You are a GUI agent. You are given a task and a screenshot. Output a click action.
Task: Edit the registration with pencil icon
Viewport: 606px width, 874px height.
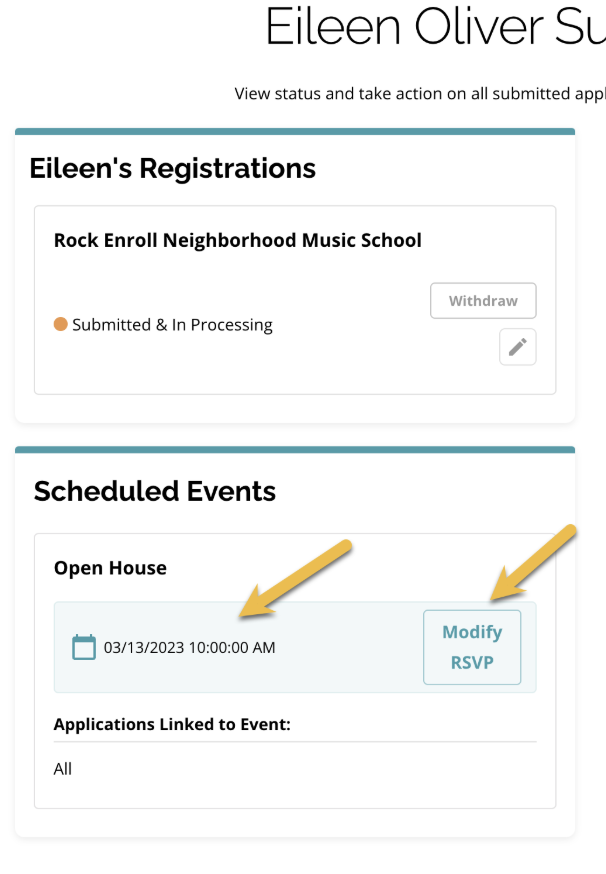pyautogui.click(x=517, y=347)
